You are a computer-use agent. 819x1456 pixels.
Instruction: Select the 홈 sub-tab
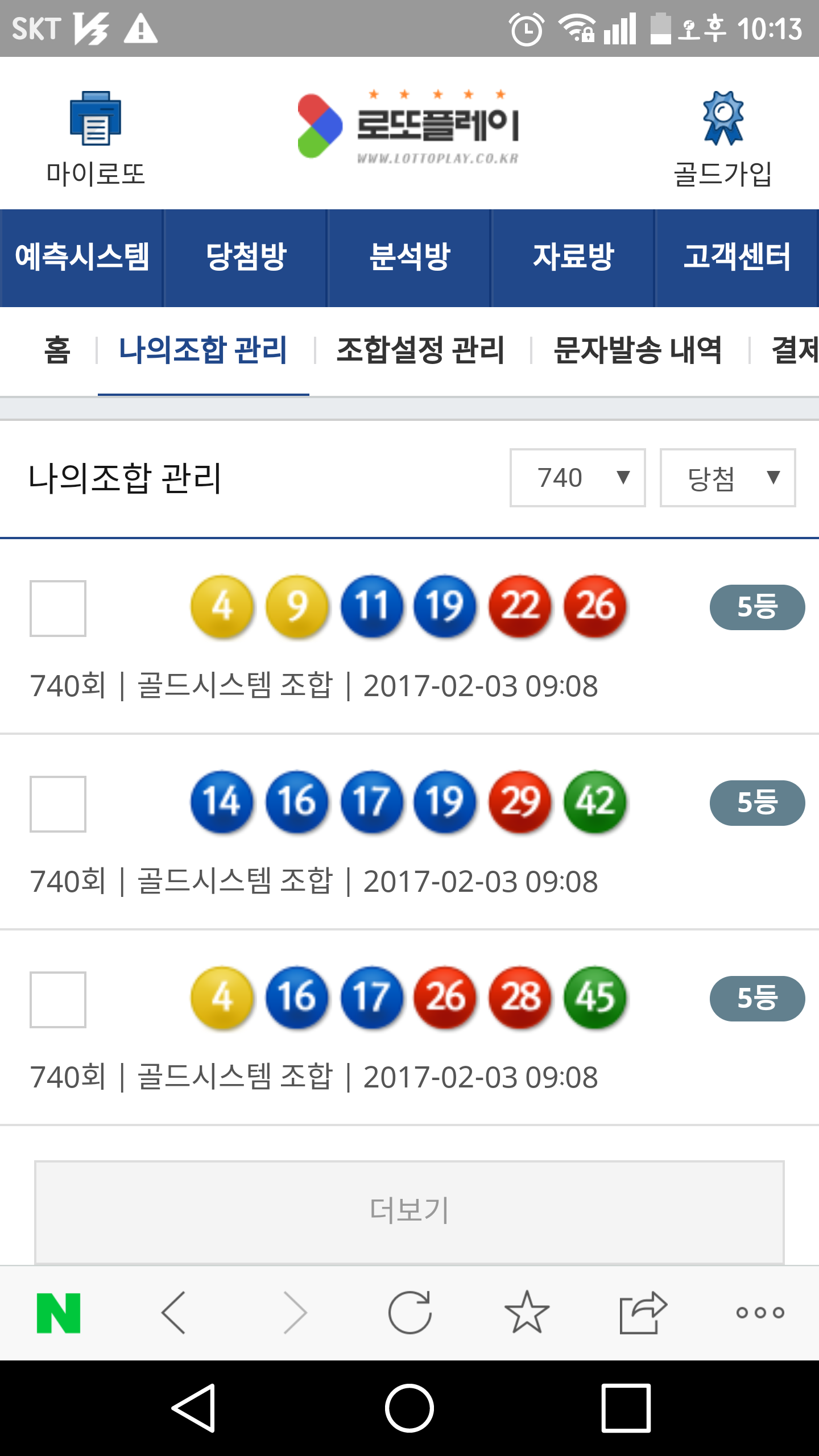coord(57,350)
